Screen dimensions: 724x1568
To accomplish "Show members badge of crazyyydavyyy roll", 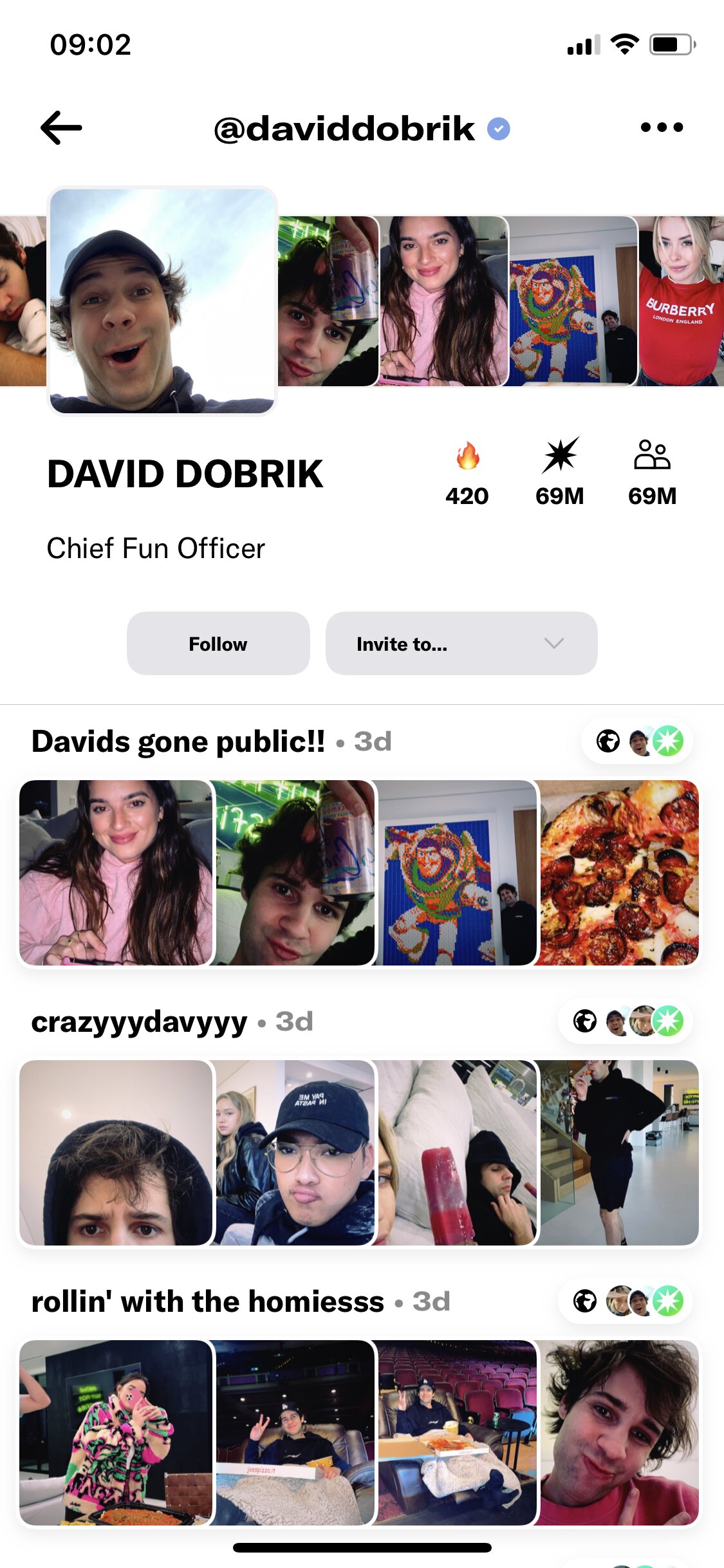I will click(626, 1022).
